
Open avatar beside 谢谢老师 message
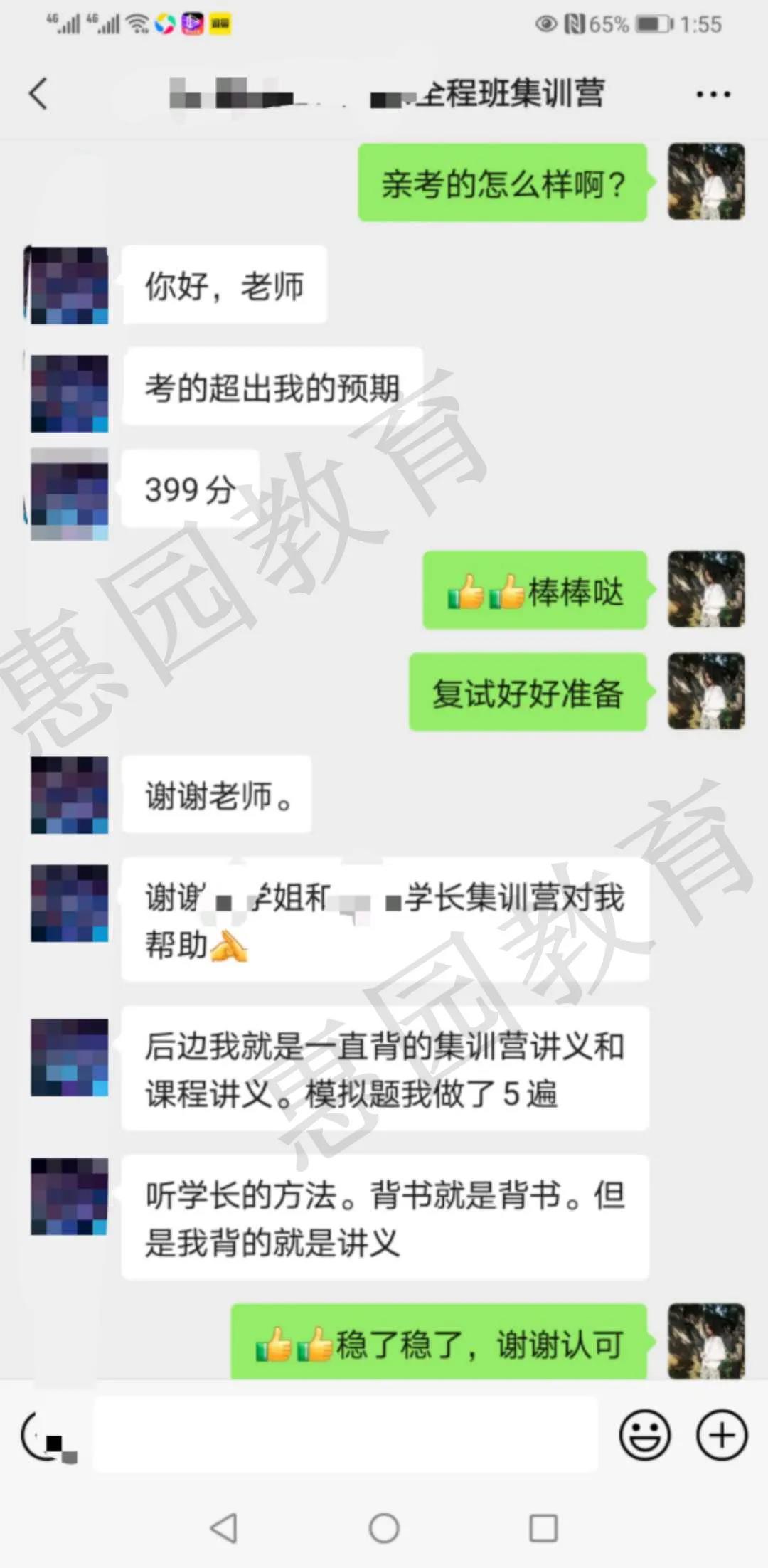pos(69,795)
